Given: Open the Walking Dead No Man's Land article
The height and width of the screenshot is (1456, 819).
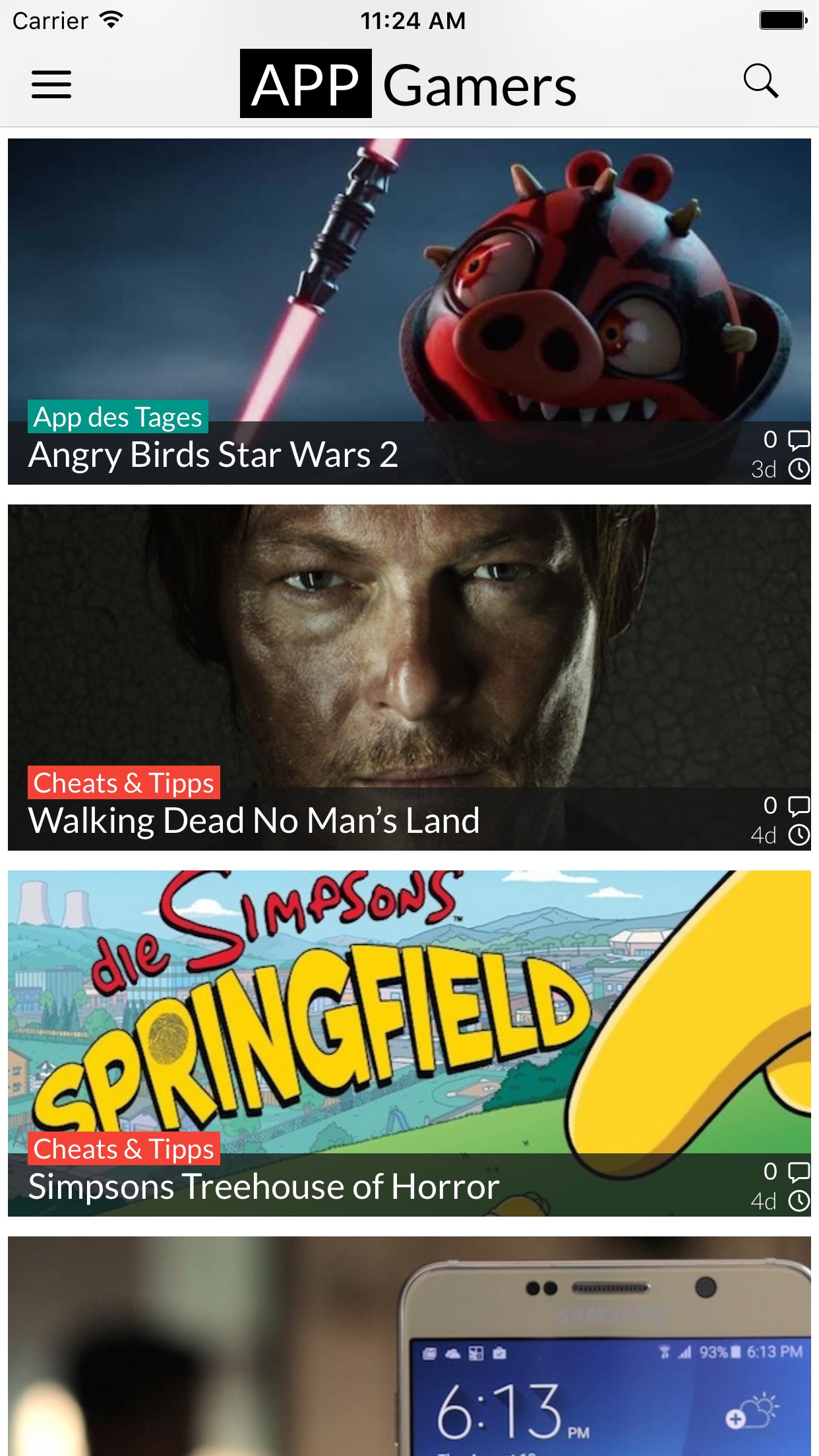Looking at the screenshot, I should 409,677.
